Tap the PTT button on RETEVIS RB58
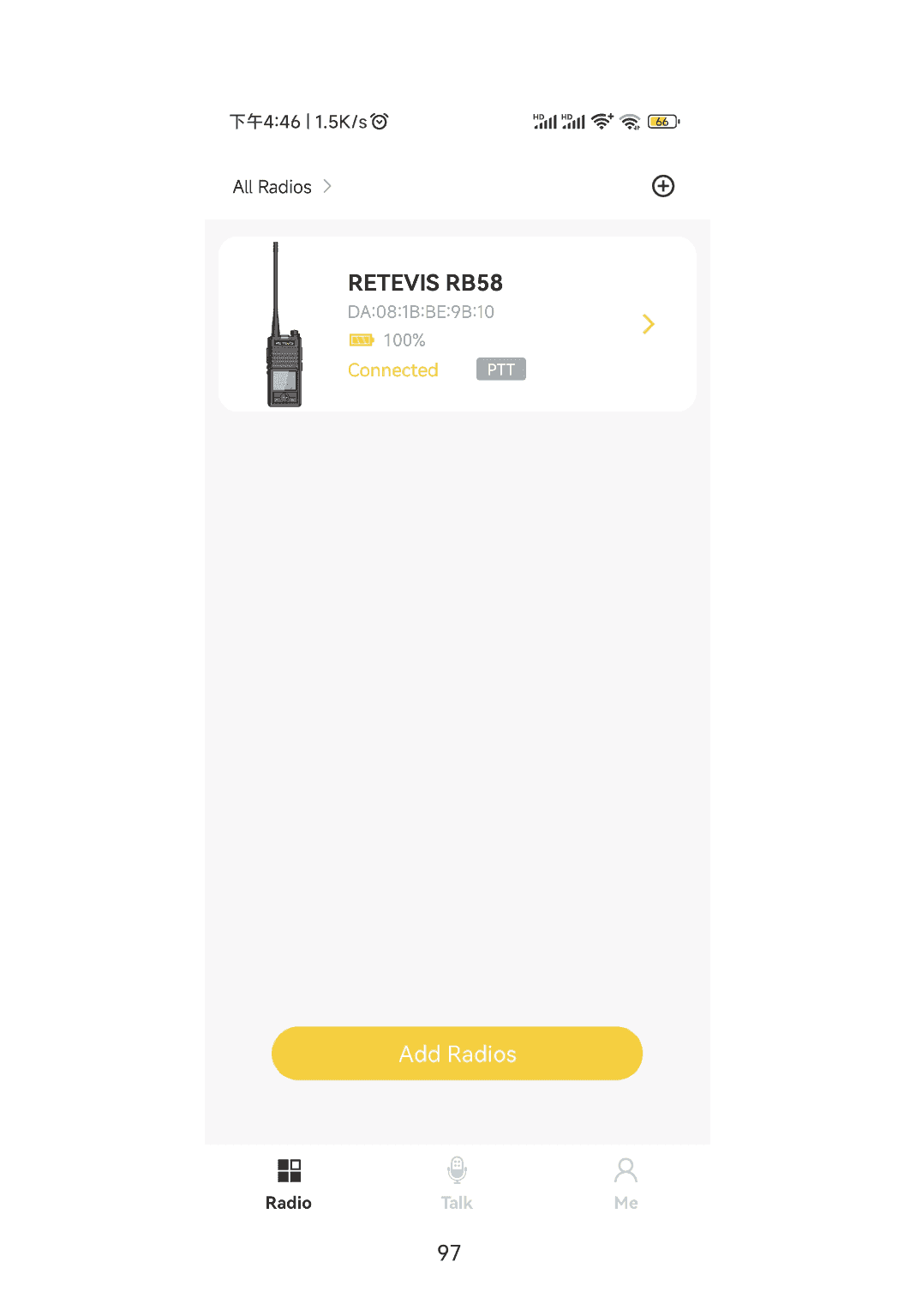Image resolution: width=910 pixels, height=1316 pixels. (x=501, y=370)
